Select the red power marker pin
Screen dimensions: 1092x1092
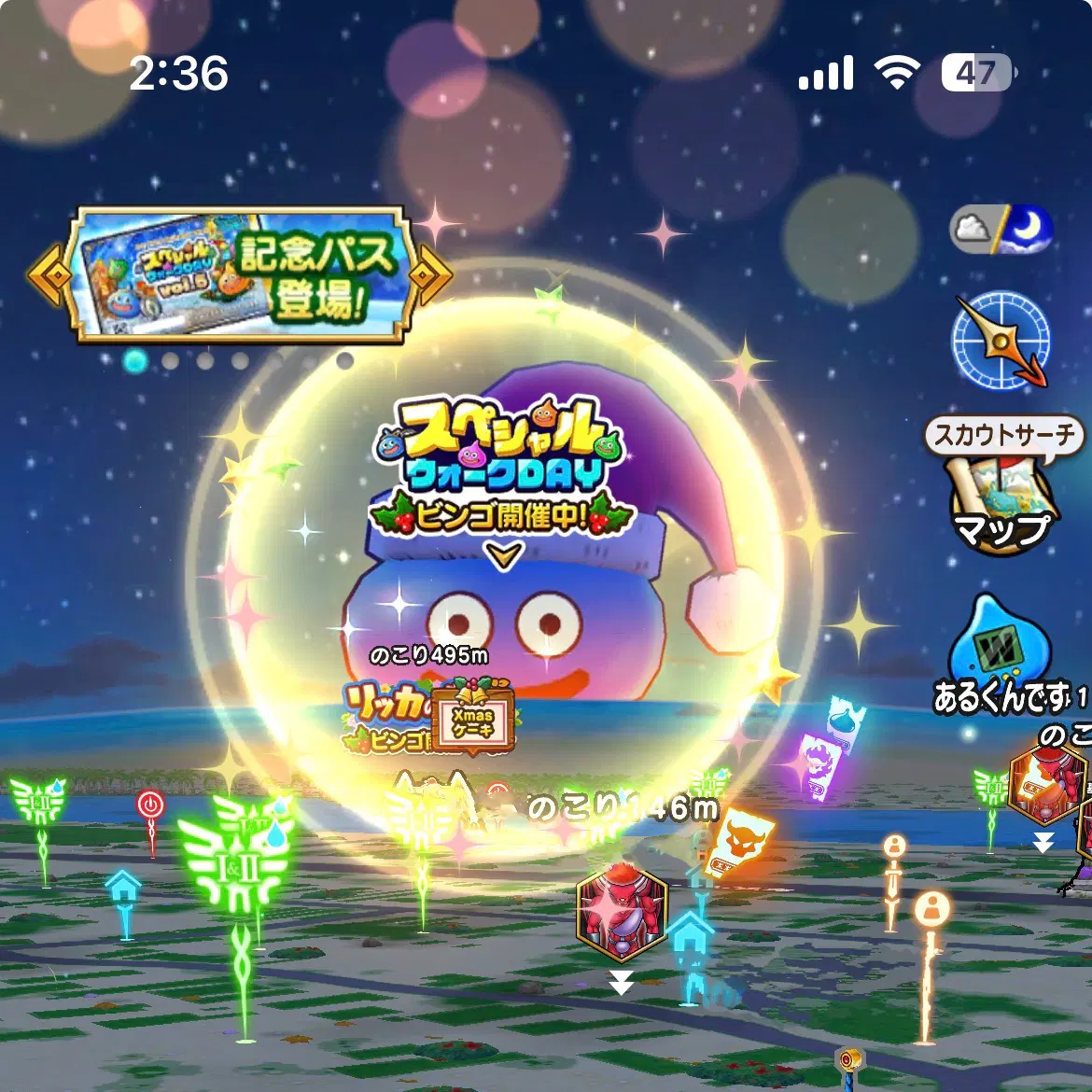(150, 805)
